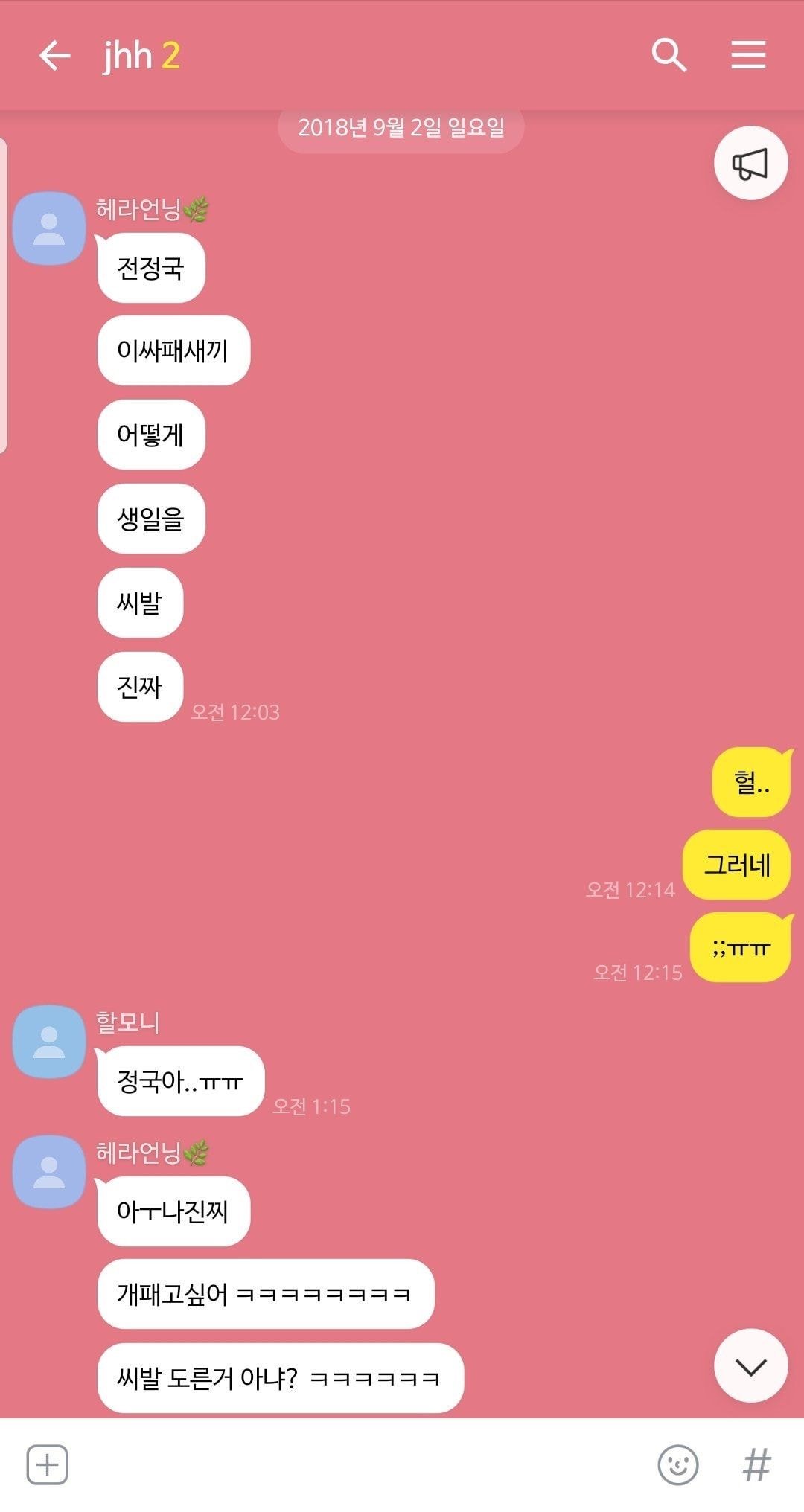
Task: View 헤라언닝's profile above 전정국 message
Action: pyautogui.click(x=49, y=228)
